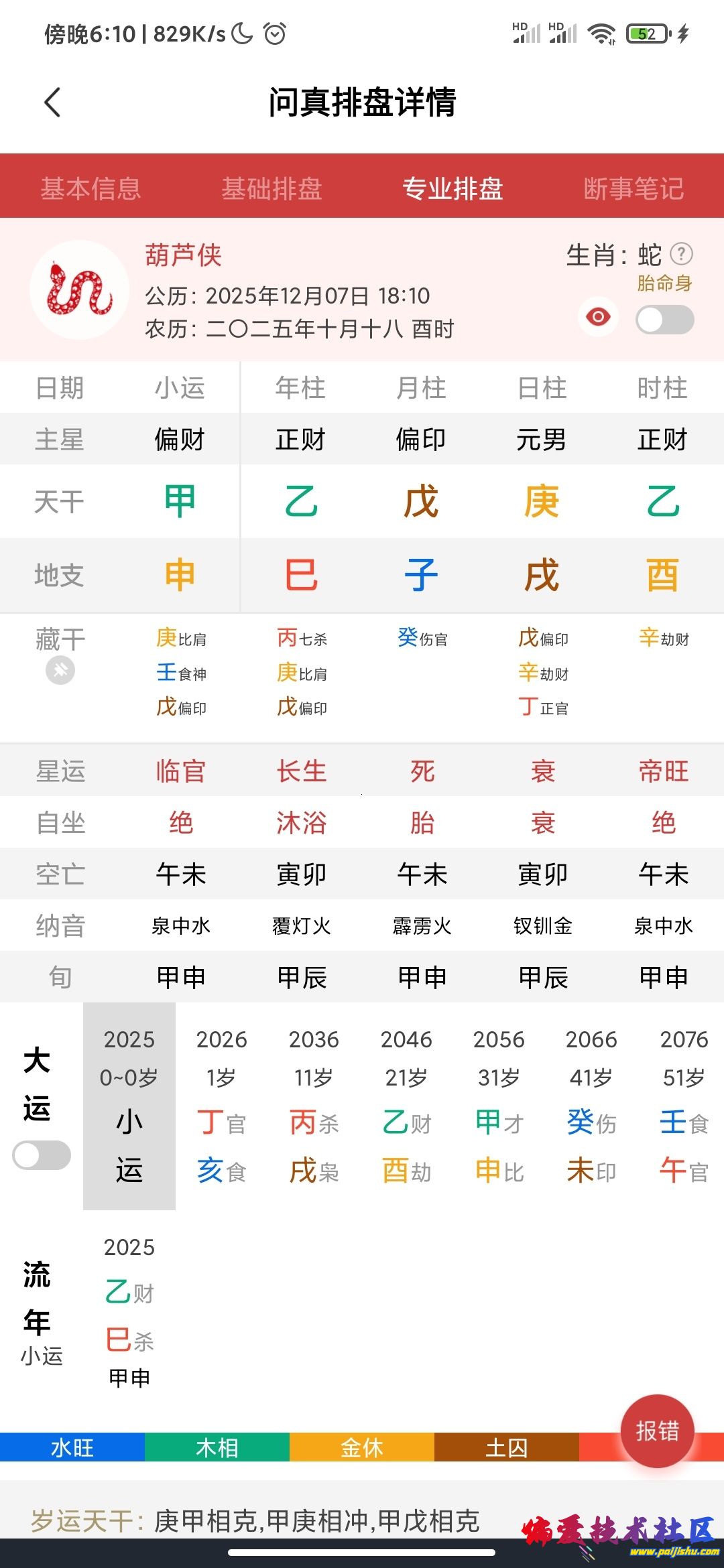Image resolution: width=724 pixels, height=1568 pixels.
Task: Toggle the 大运 switch
Action: tap(42, 1155)
